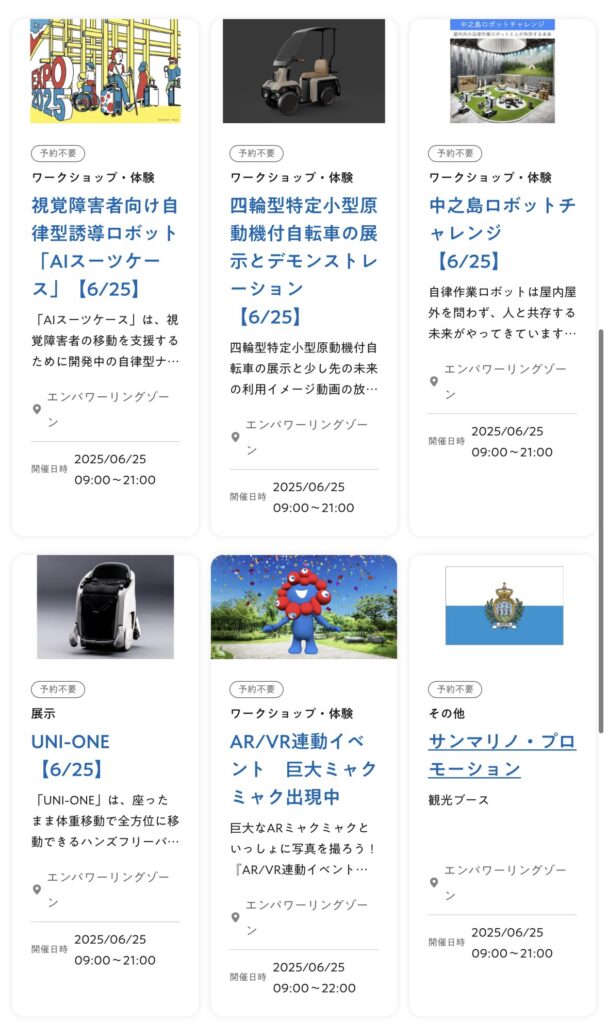The height and width of the screenshot is (1024, 608).
Task: Open AR/VR連動イベント 巨大ミャクミャク card
Action: click(x=303, y=769)
